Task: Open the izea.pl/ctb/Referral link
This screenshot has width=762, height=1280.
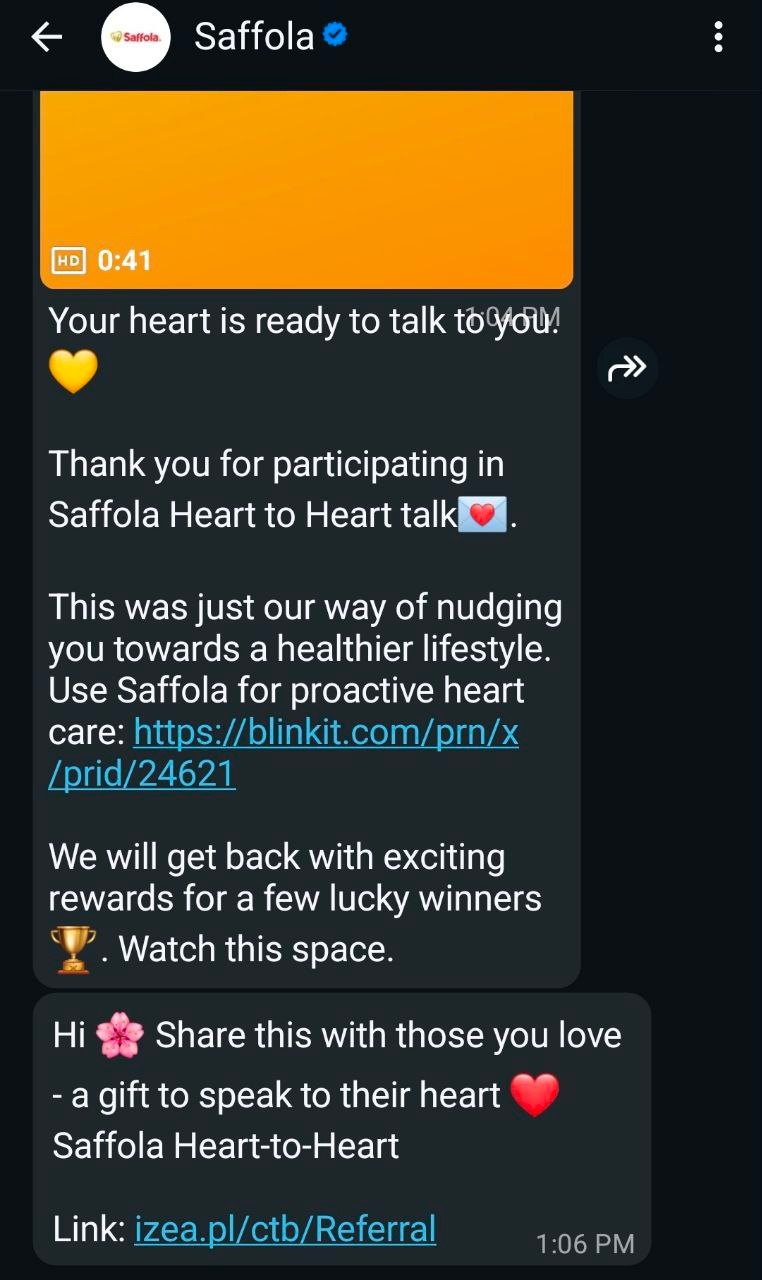Action: click(x=285, y=1228)
